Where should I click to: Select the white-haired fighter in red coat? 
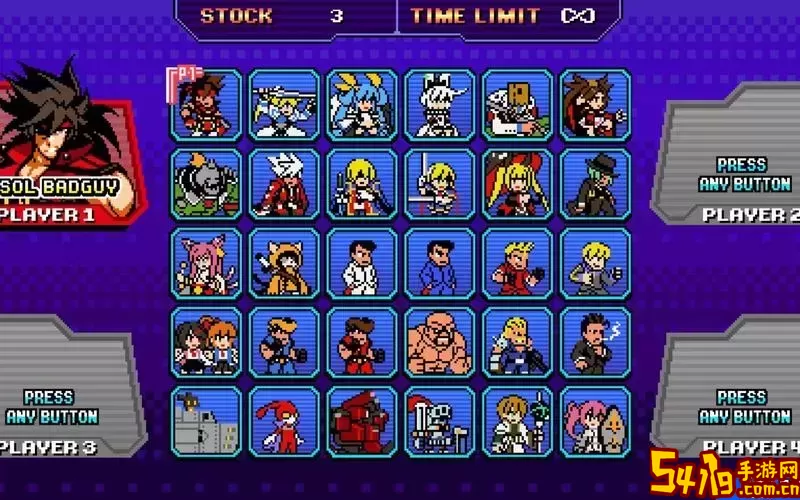285,183
